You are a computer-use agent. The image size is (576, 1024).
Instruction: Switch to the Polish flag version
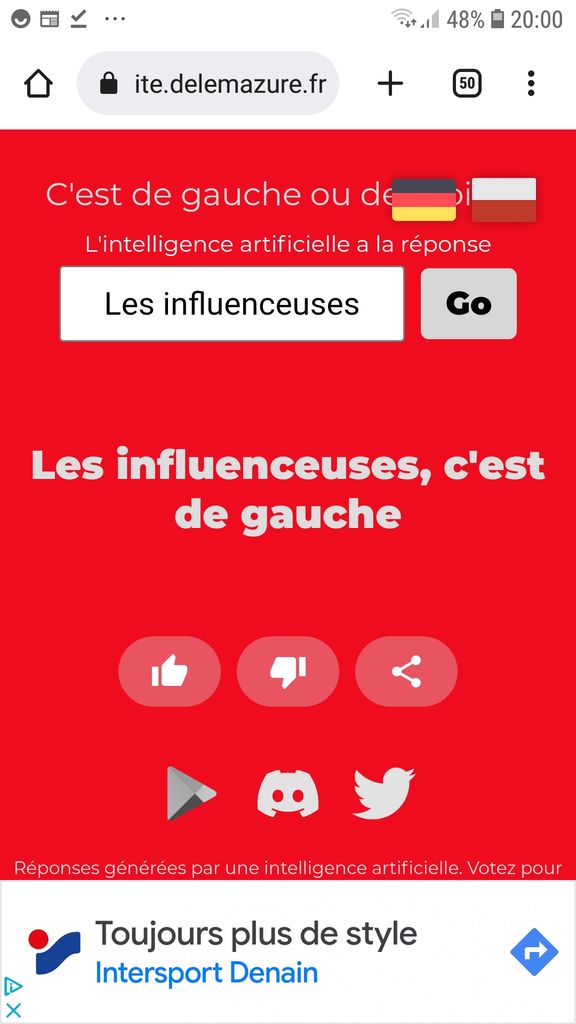pyautogui.click(x=504, y=200)
